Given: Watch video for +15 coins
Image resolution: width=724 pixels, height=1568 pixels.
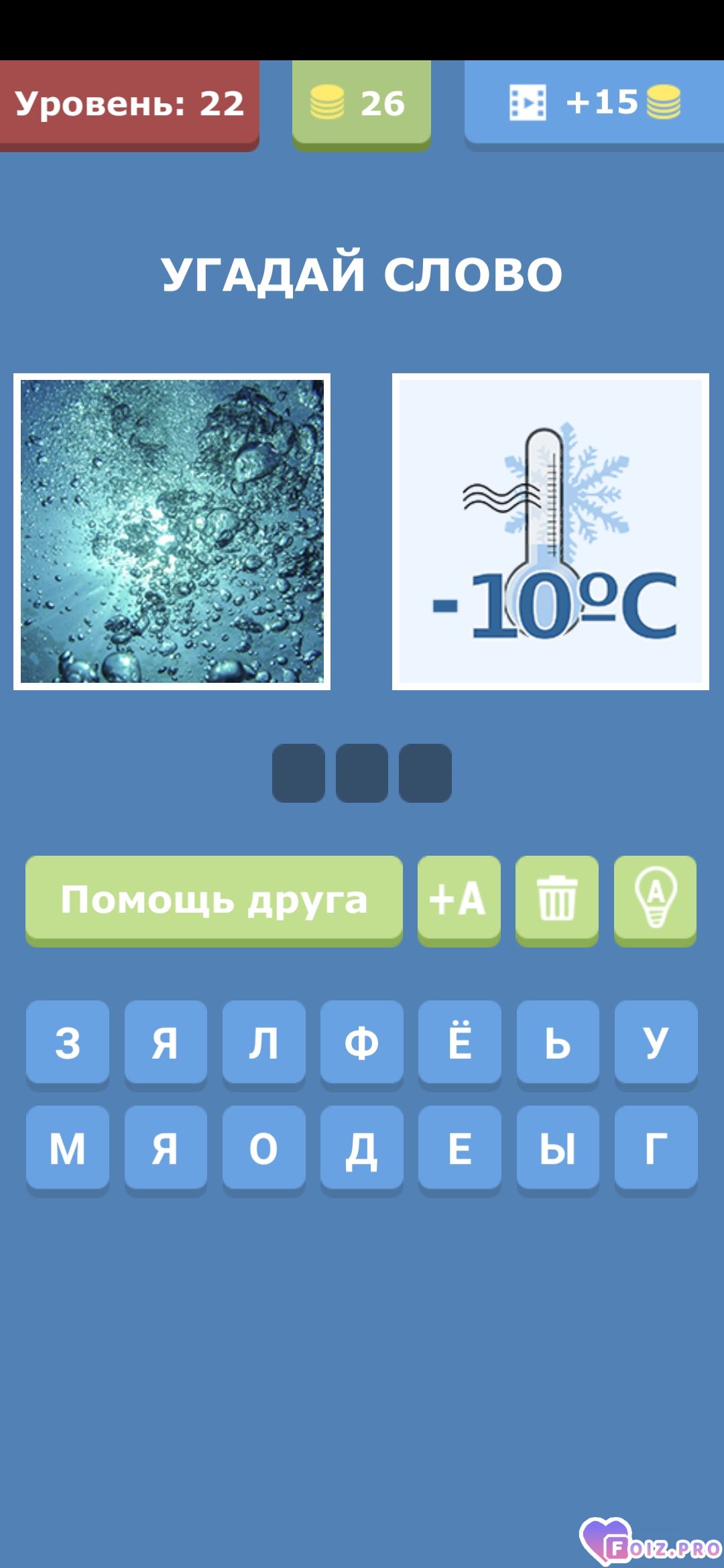Looking at the screenshot, I should [594, 104].
